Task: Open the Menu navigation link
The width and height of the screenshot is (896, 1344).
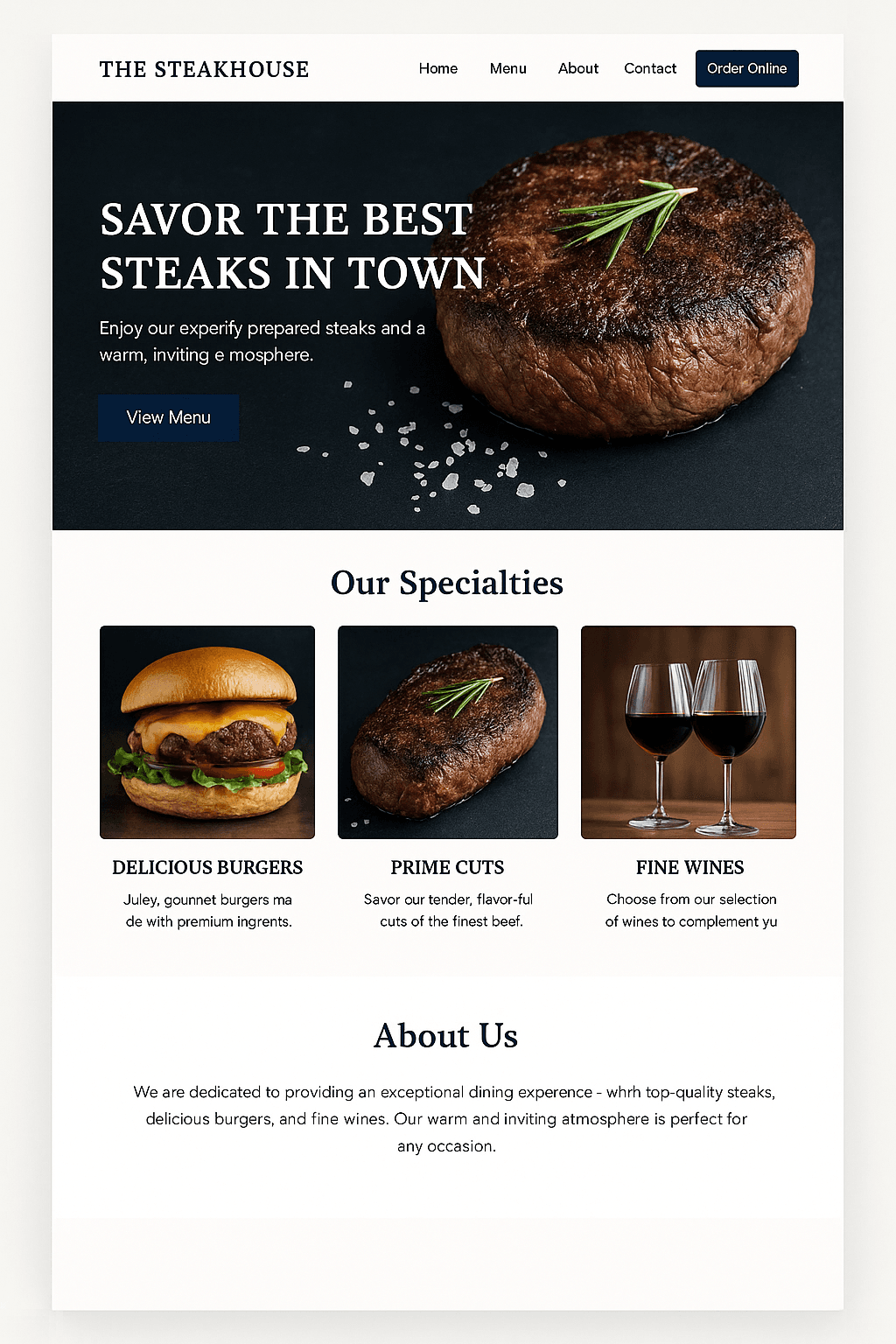Action: [x=508, y=68]
